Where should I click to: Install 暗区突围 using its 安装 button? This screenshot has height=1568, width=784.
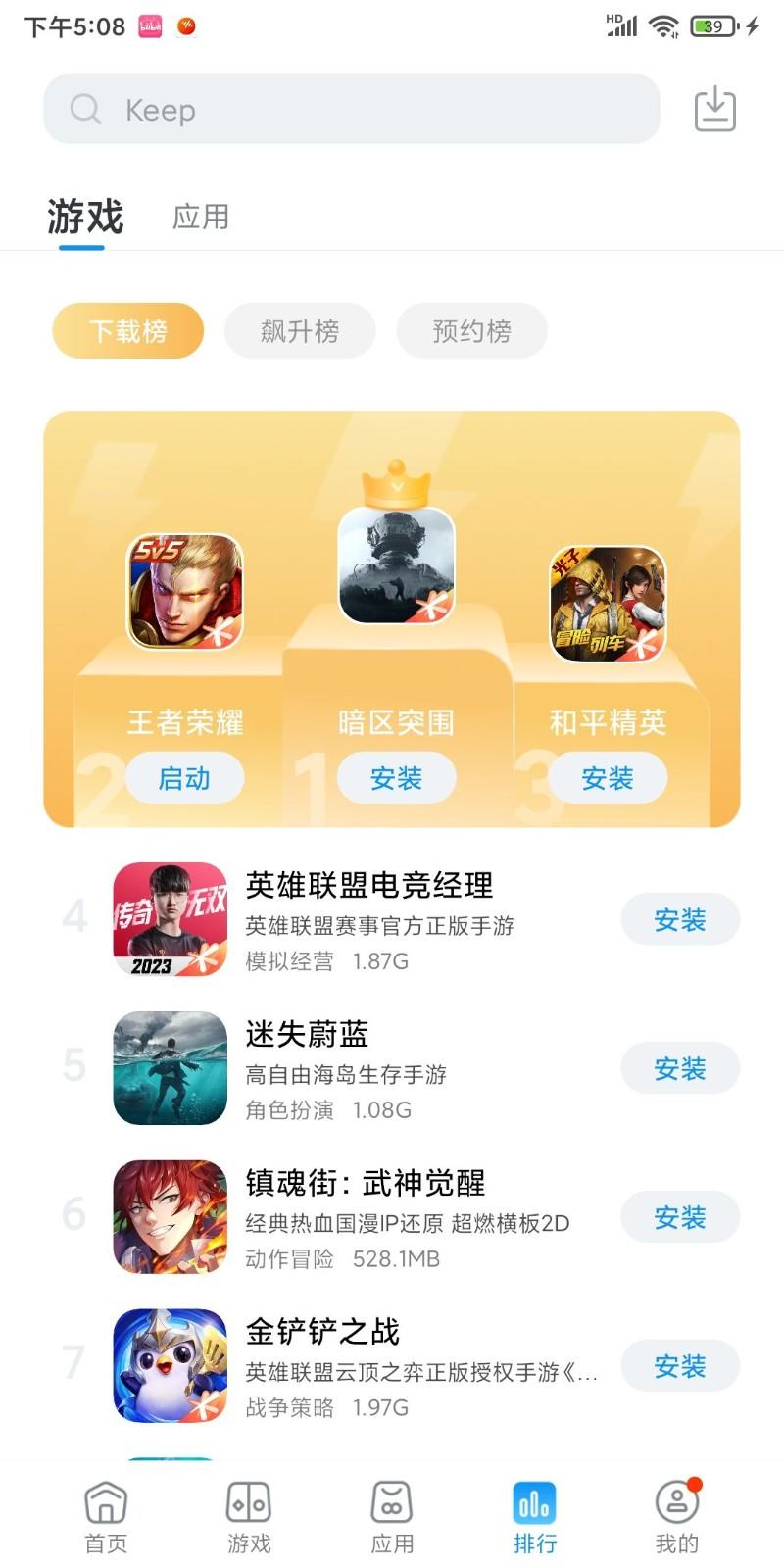tap(395, 777)
